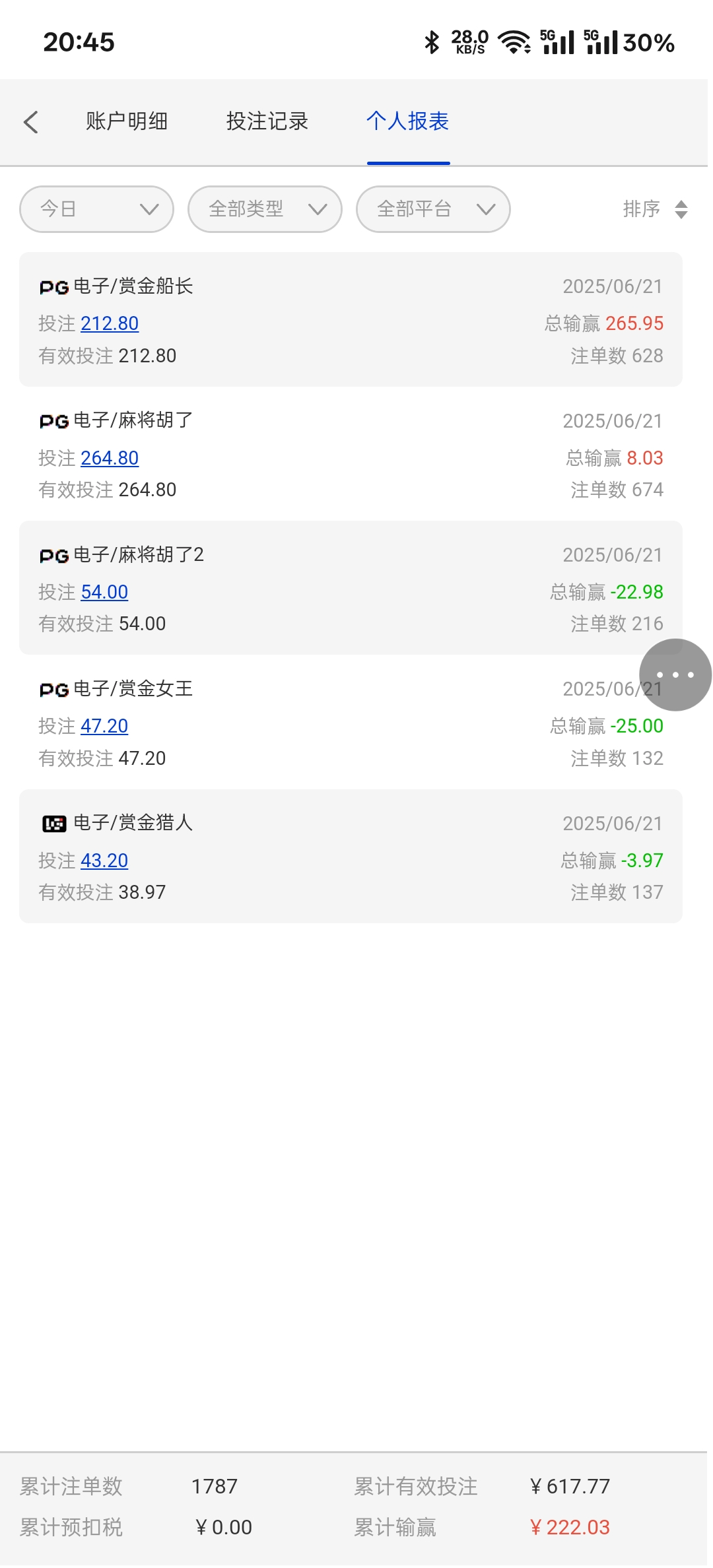This screenshot has width=713, height=1568.
Task: Click the underlined 54.00 bet link
Action: tap(105, 592)
